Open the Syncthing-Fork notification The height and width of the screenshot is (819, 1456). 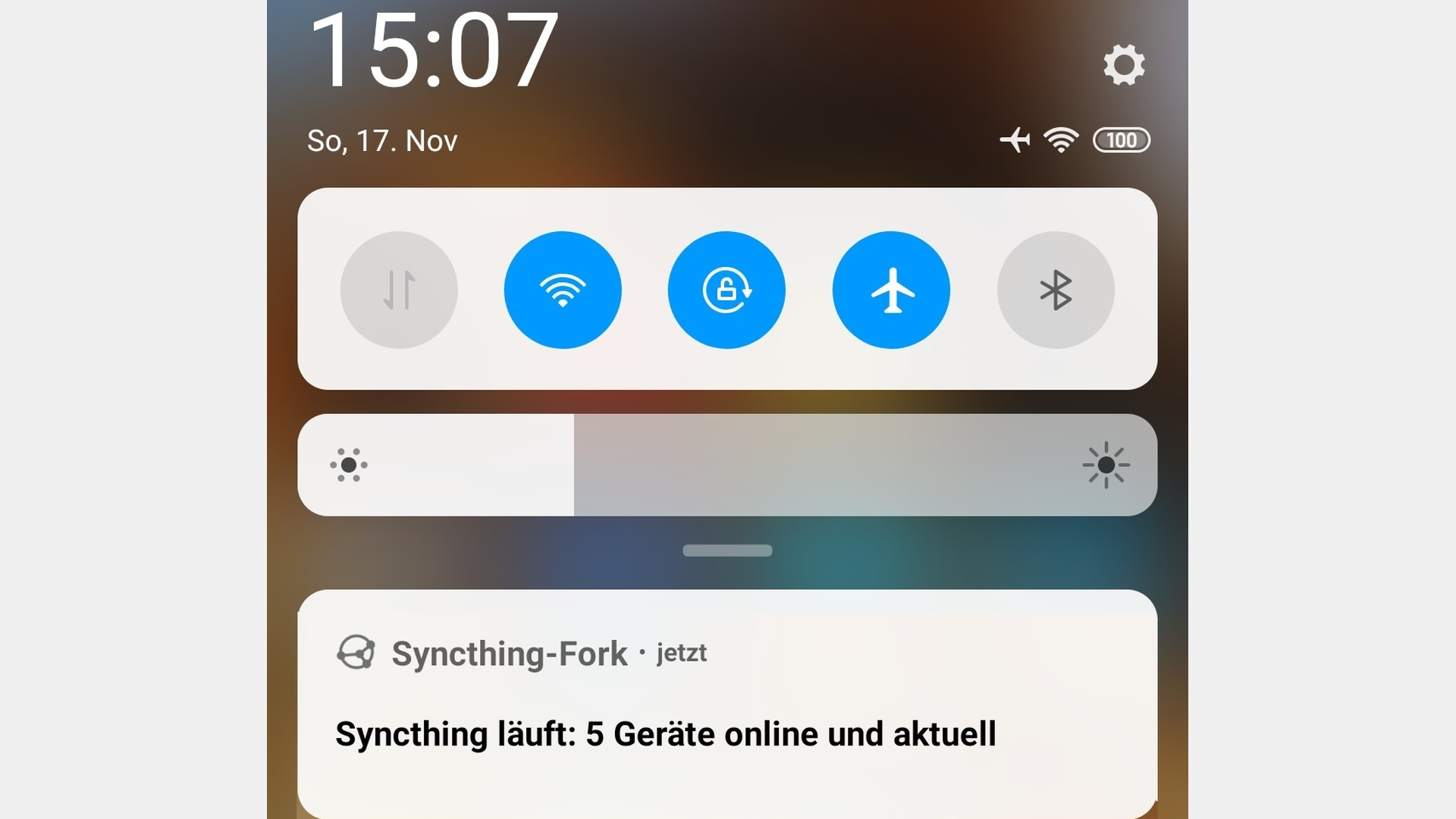(726, 705)
